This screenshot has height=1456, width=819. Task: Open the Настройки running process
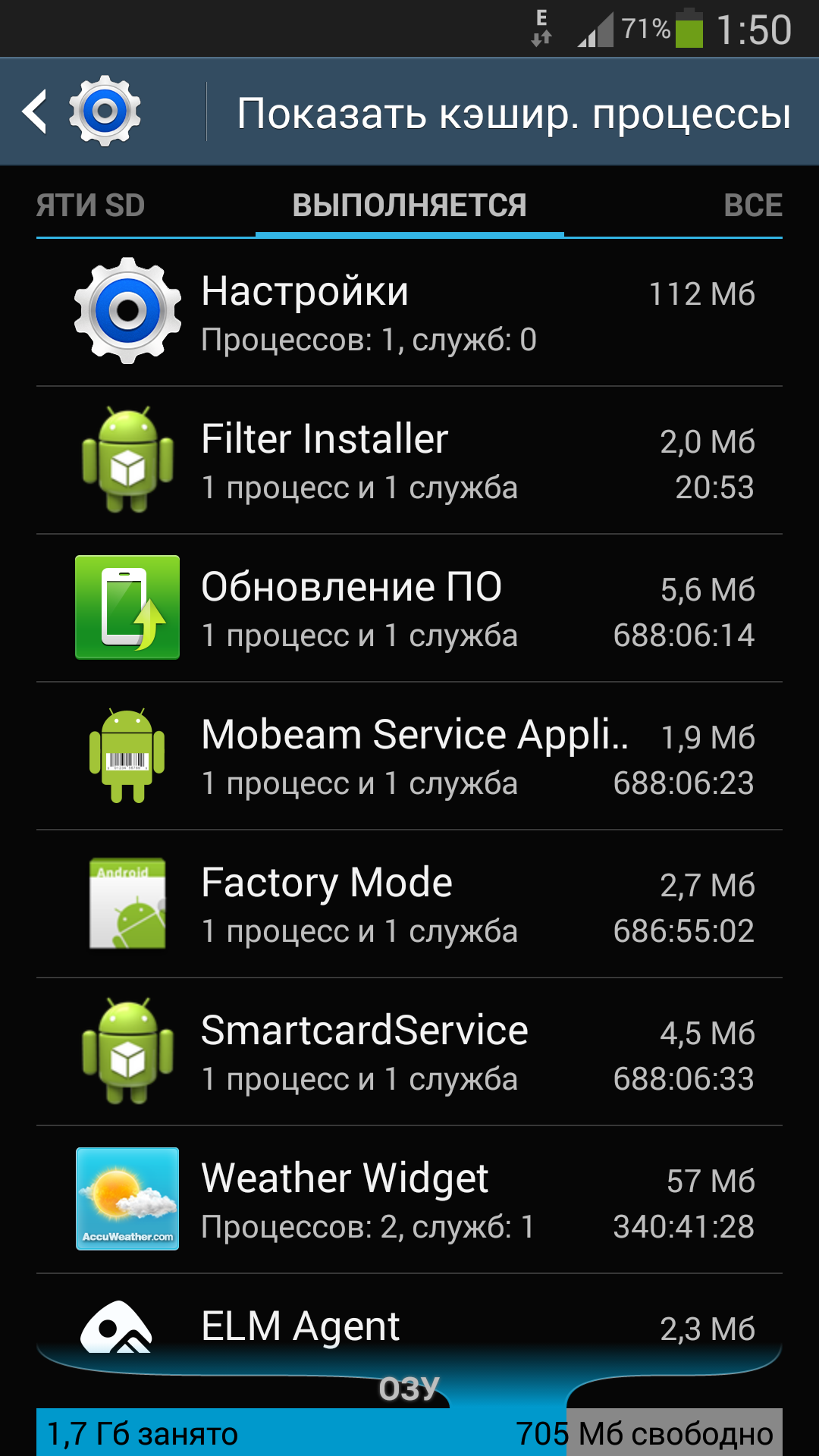[409, 312]
